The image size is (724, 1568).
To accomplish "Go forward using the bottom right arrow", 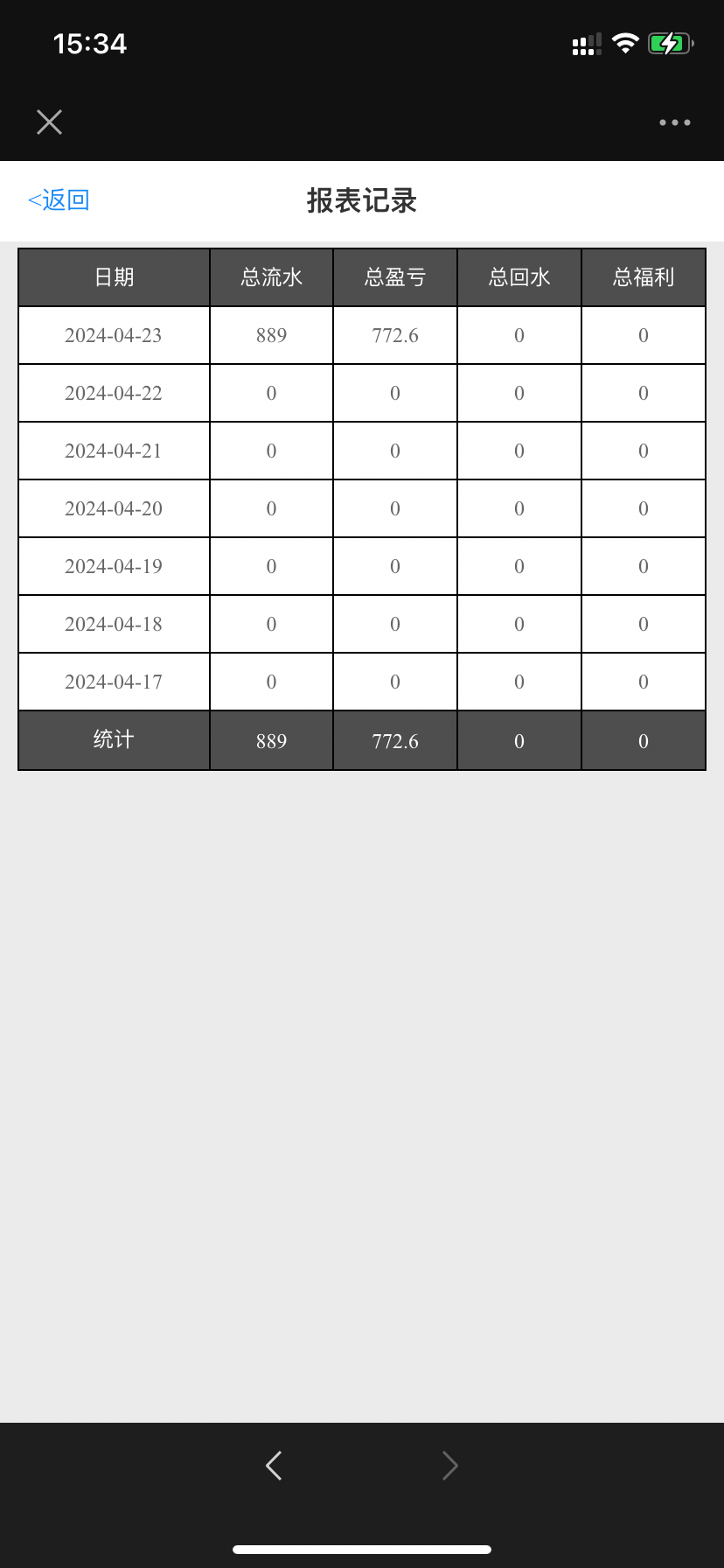I will click(x=449, y=1465).
